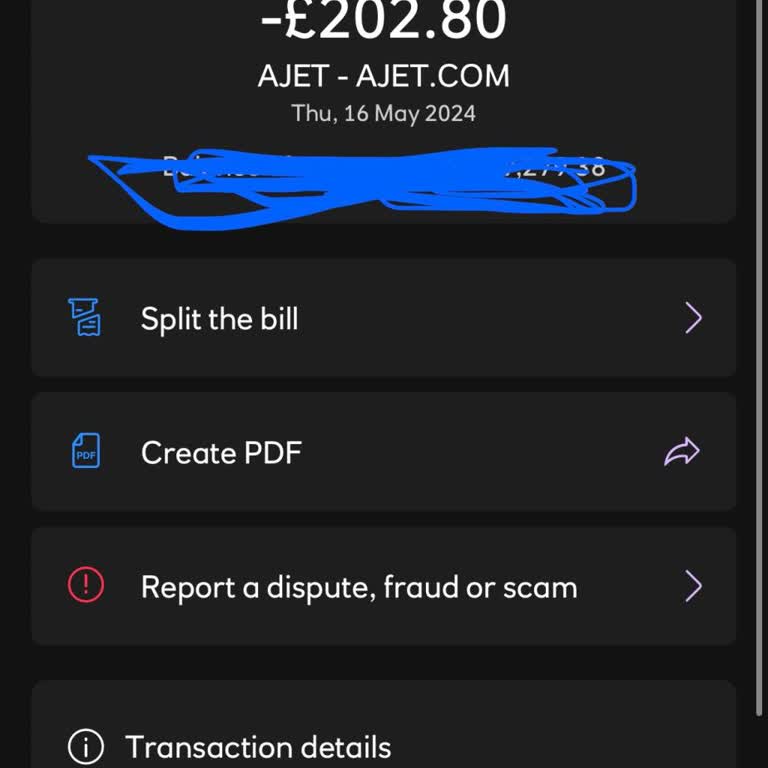768x768 pixels.
Task: Report a dispute, fraud or scam
Action: tap(383, 586)
